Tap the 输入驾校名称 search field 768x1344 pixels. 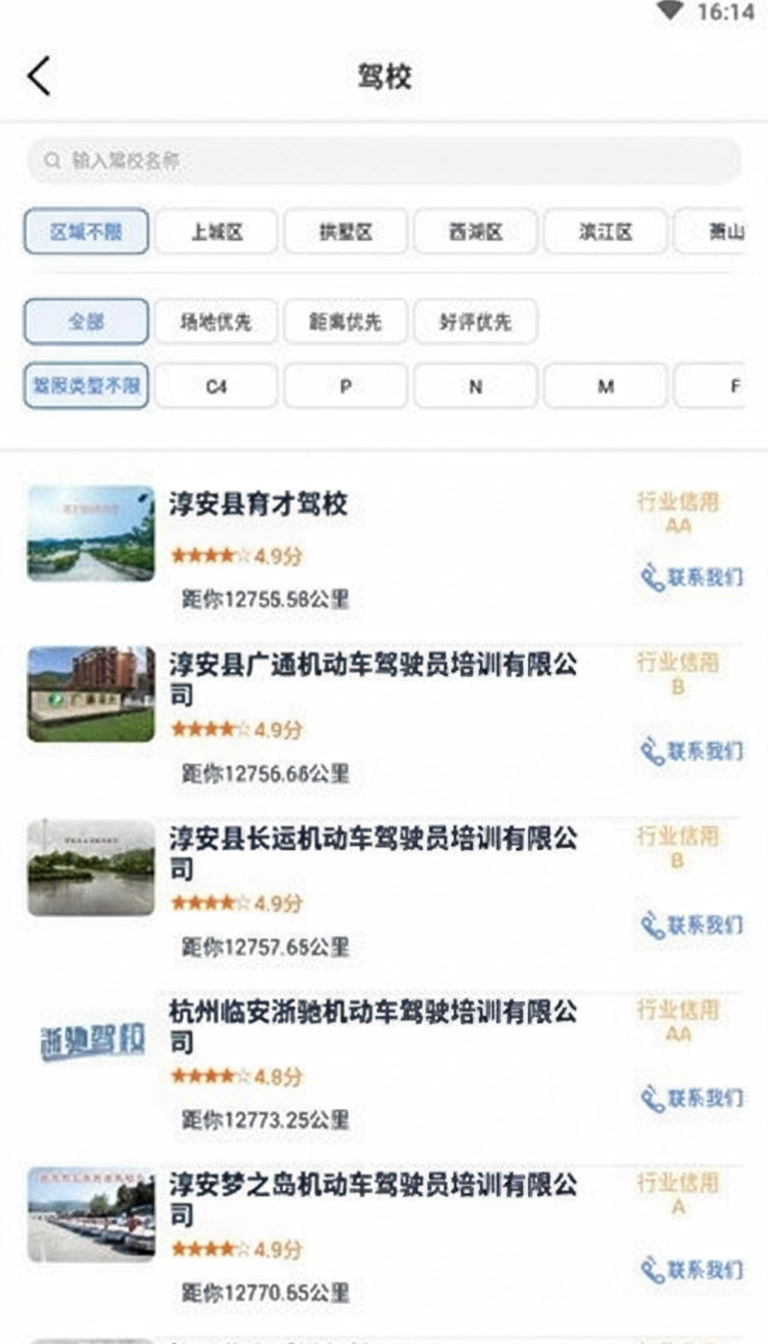tap(384, 161)
